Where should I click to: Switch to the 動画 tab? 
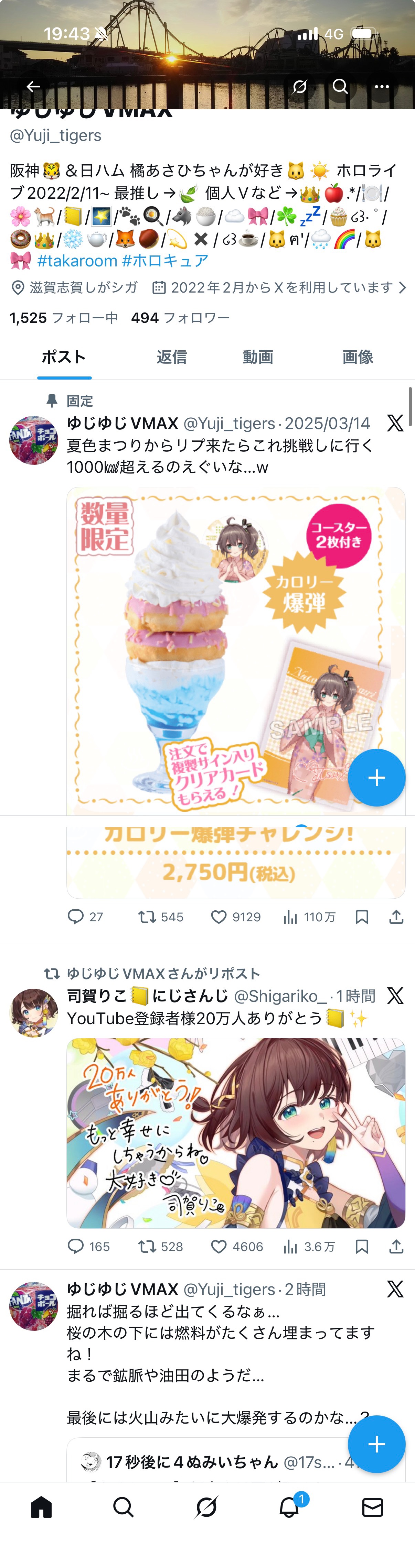click(x=258, y=357)
